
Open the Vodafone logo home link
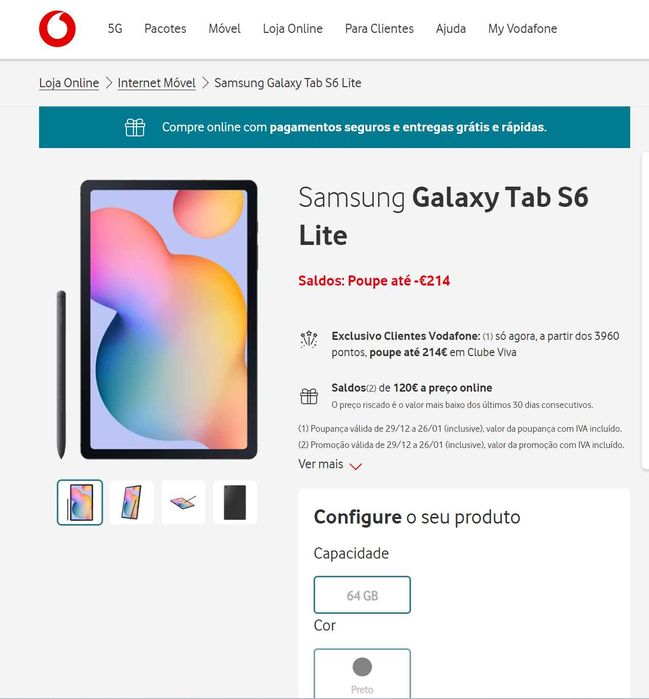[57, 29]
